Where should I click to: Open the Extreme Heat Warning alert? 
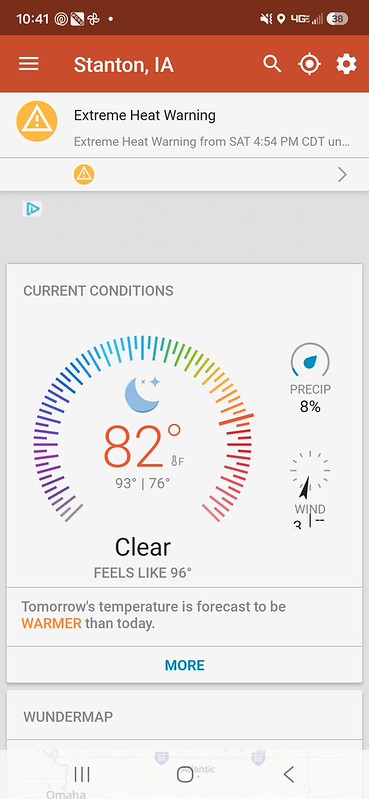184,125
